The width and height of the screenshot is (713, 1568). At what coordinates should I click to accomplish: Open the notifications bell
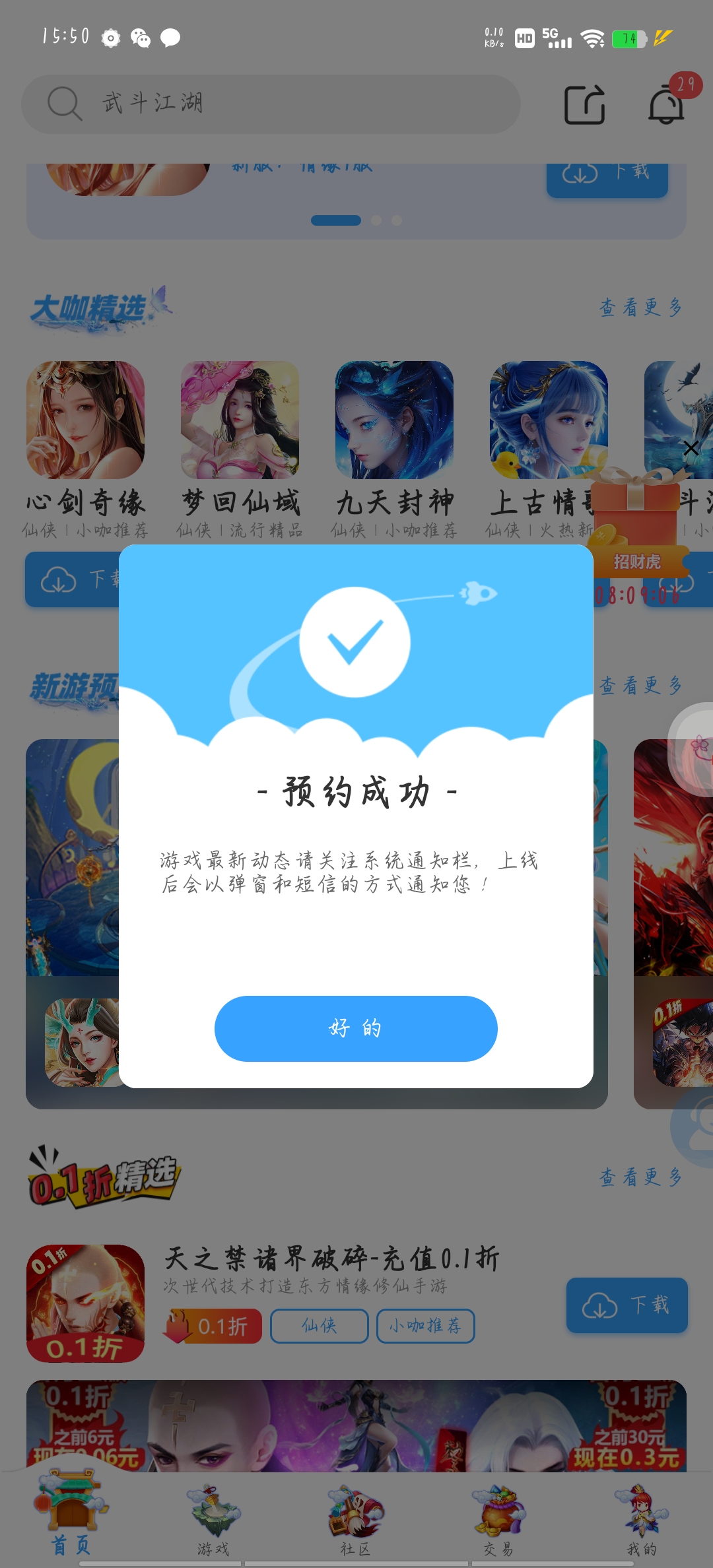666,104
